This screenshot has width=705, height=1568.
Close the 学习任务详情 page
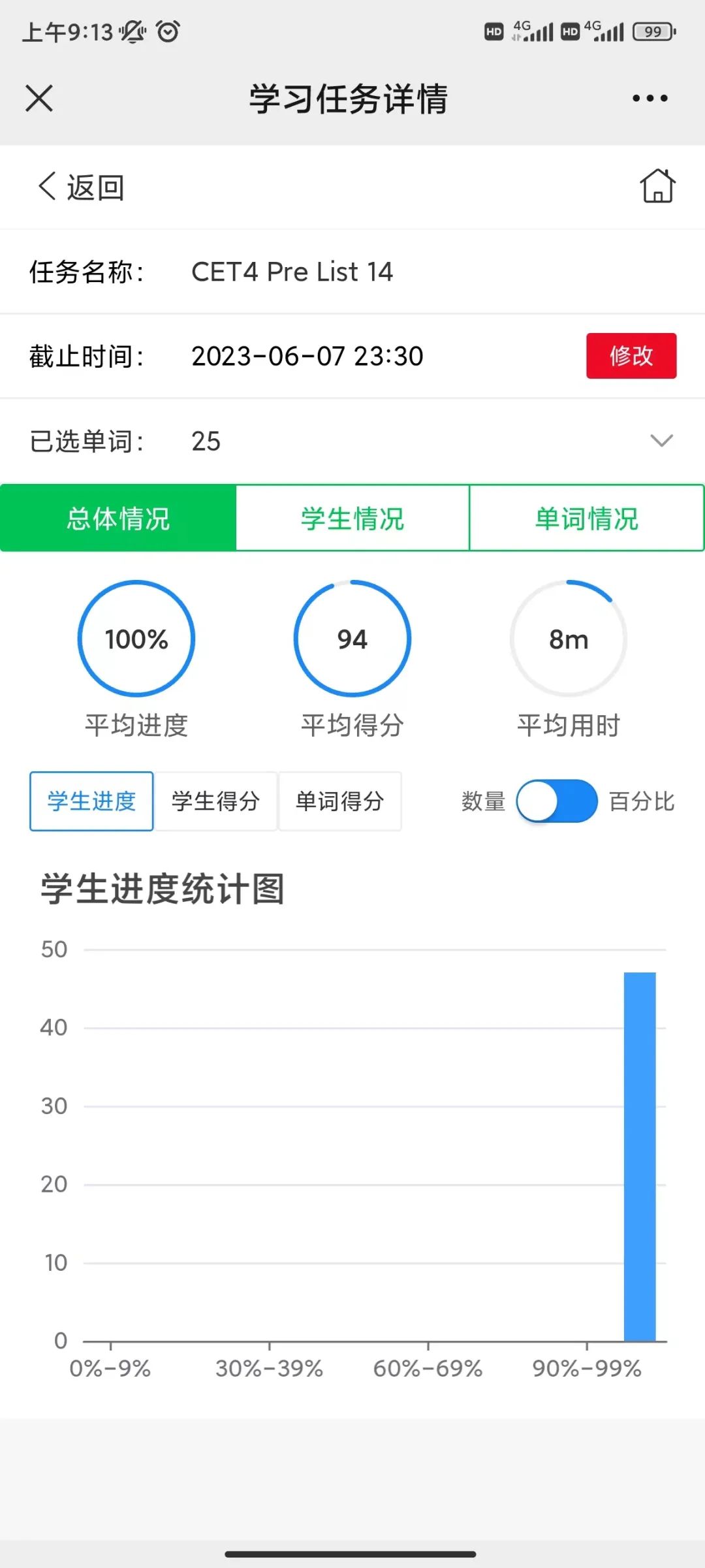pos(39,99)
